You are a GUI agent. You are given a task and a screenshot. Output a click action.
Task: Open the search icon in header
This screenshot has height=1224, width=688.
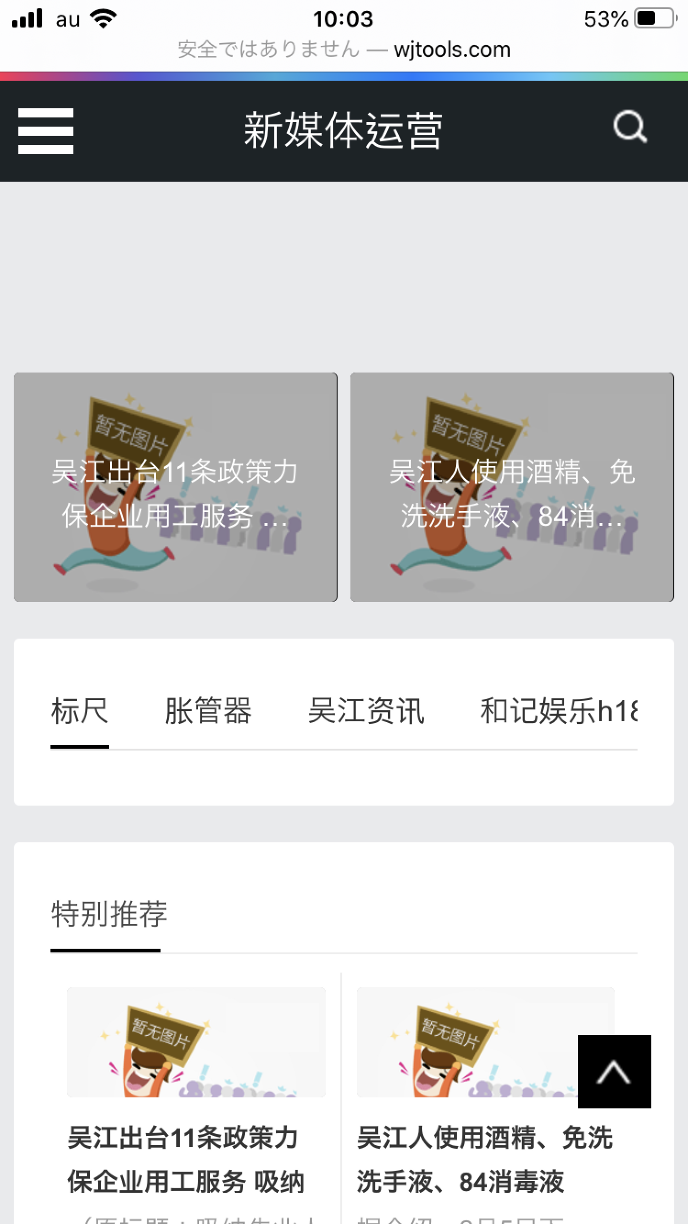[630, 128]
